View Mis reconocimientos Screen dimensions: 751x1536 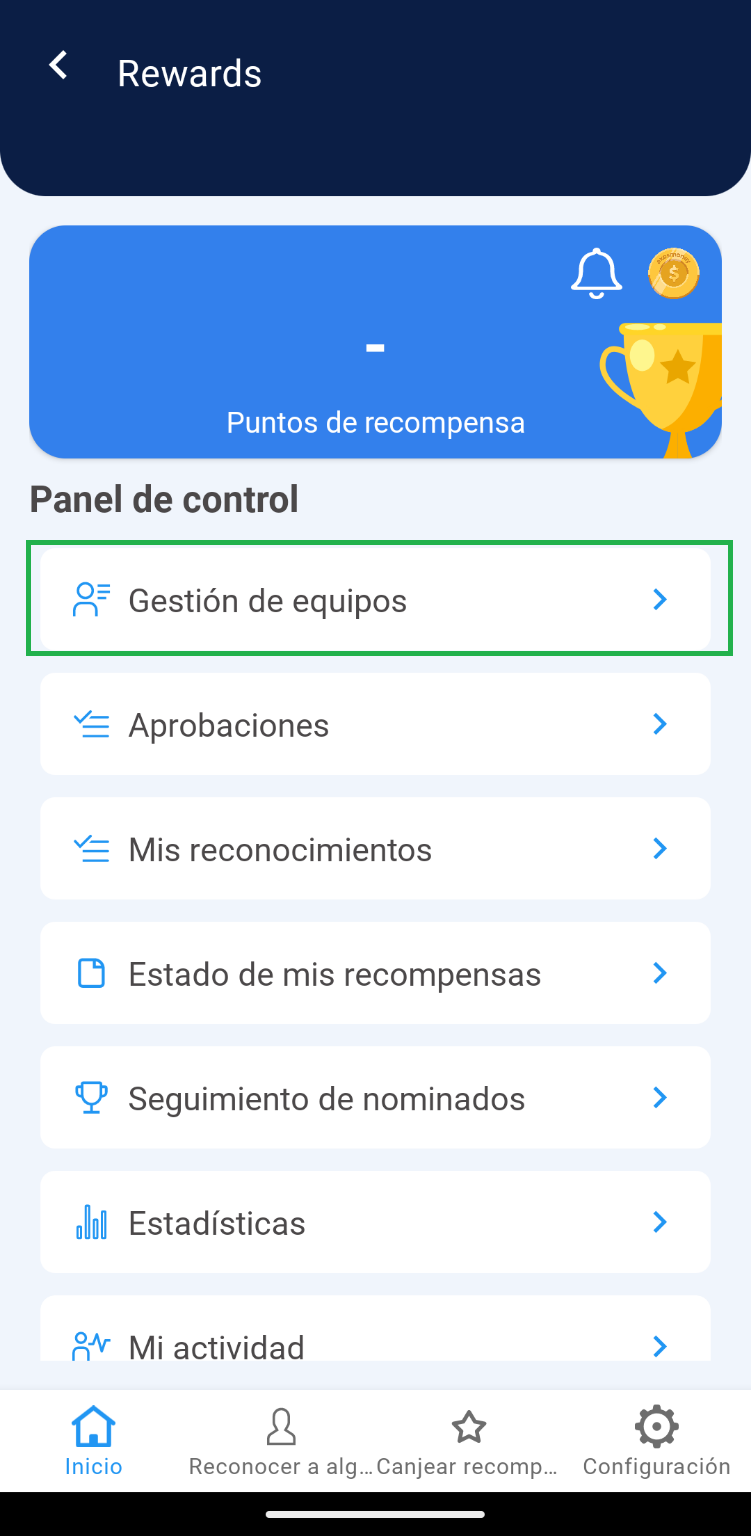(375, 849)
